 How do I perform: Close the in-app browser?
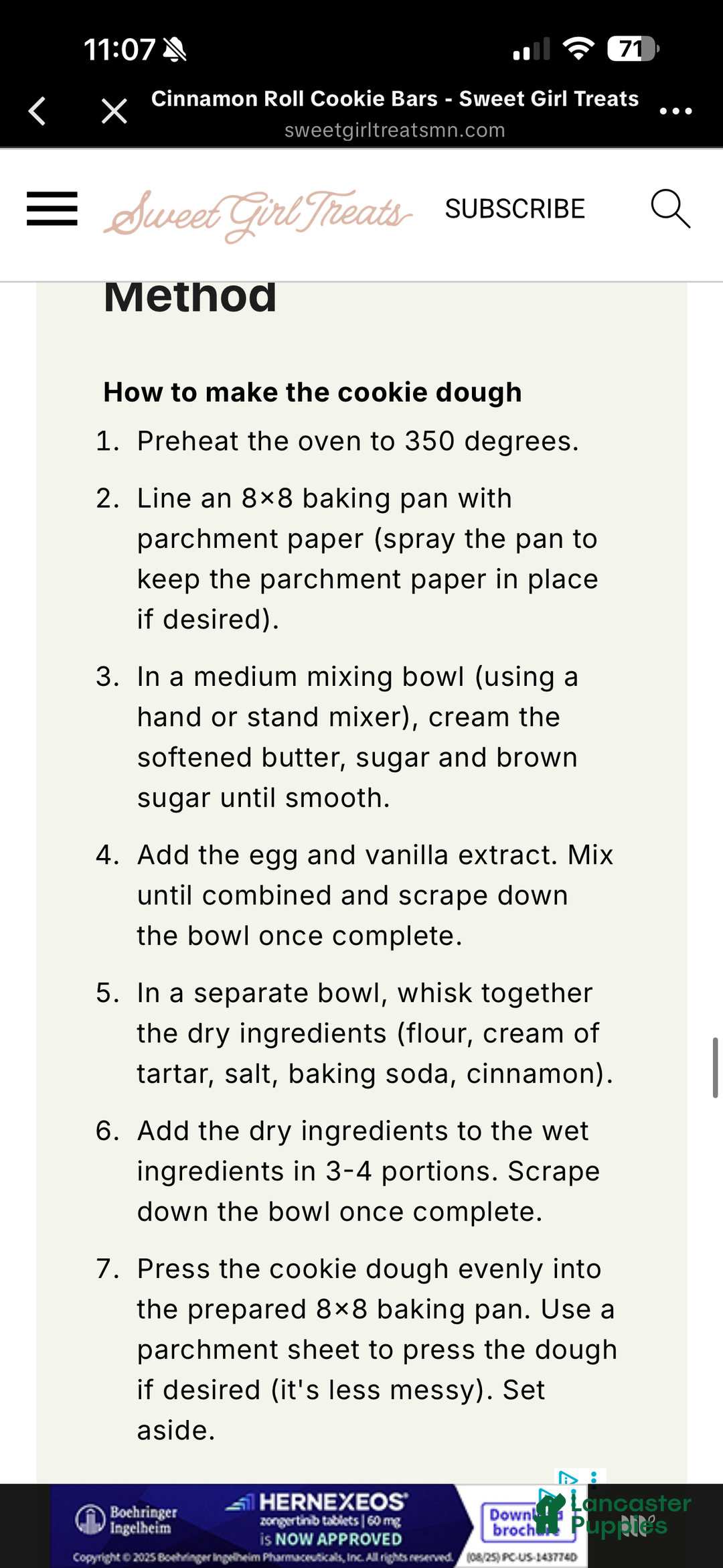pyautogui.click(x=114, y=111)
